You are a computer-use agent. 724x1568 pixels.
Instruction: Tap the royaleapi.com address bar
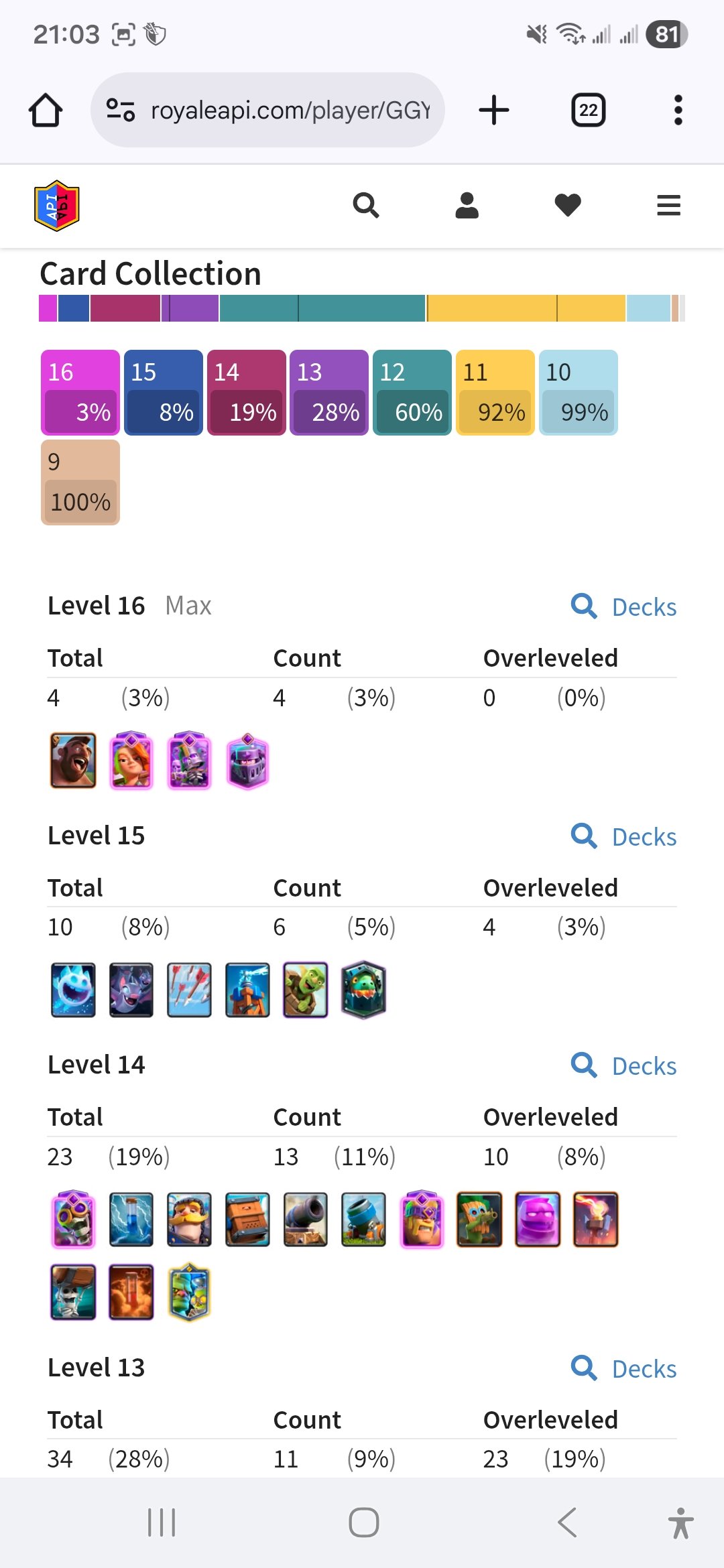(268, 110)
